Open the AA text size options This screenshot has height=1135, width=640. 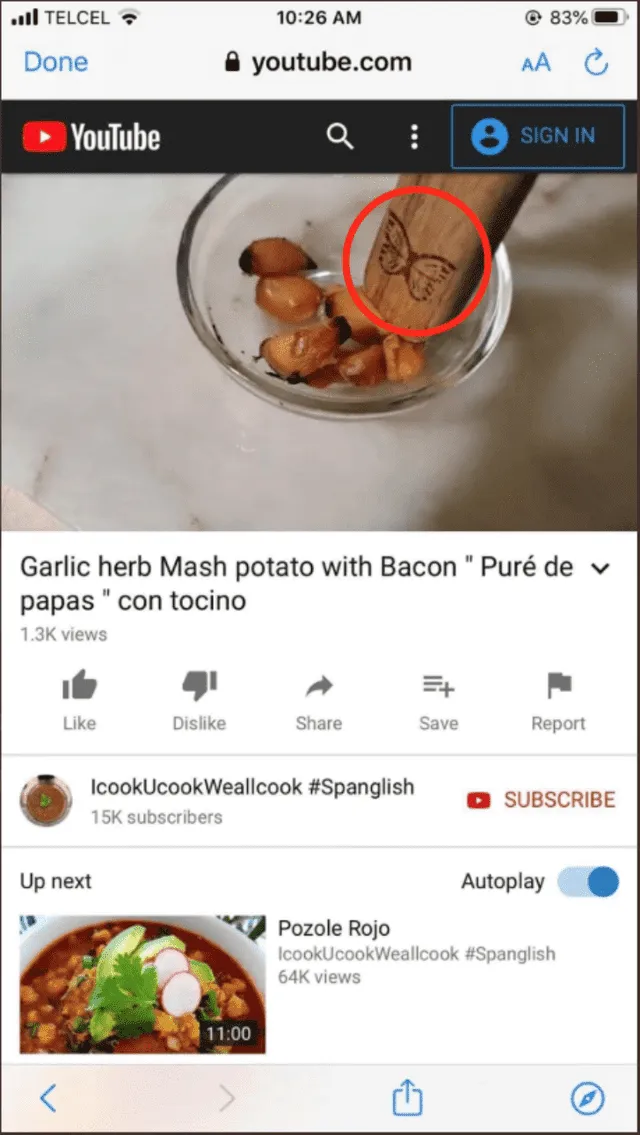point(536,63)
